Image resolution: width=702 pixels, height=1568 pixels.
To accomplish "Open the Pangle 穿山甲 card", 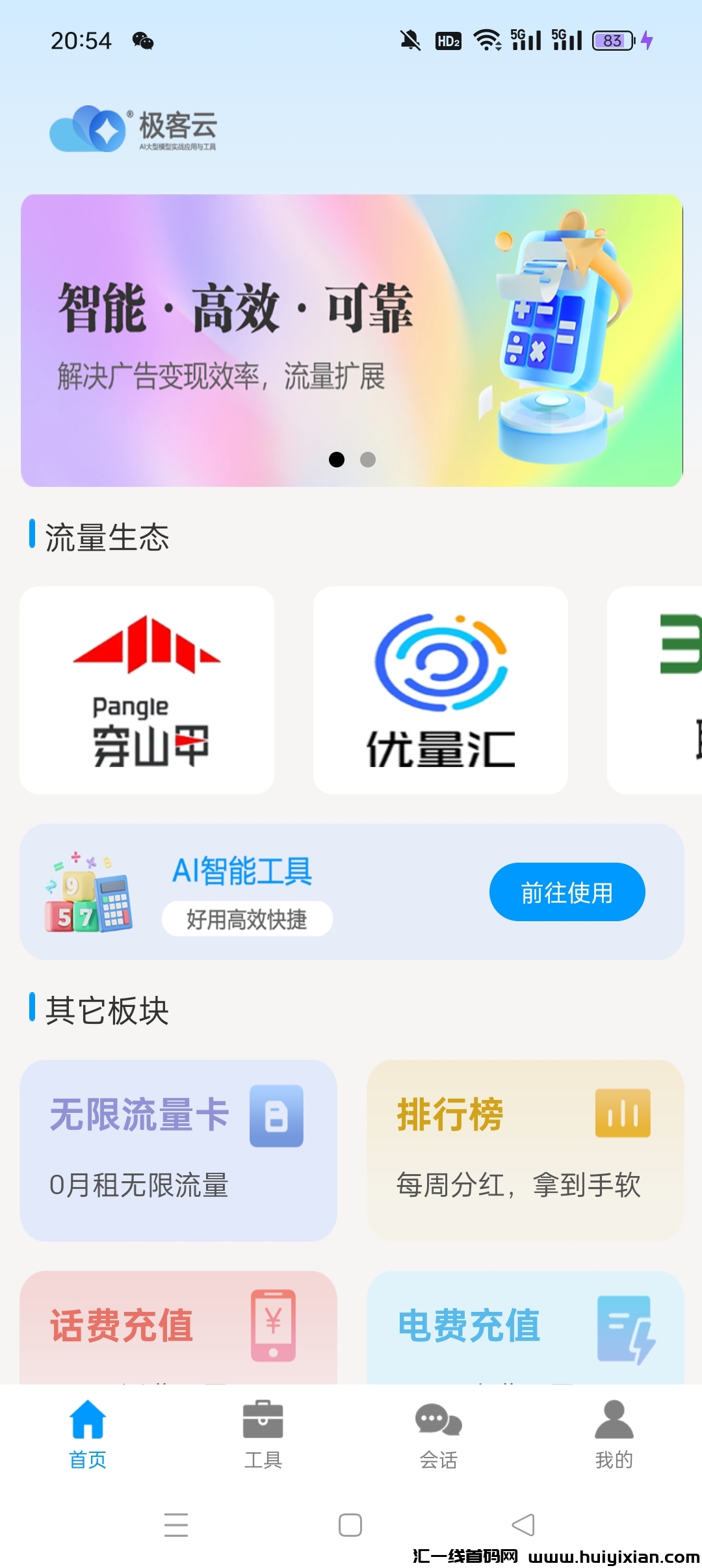I will coord(147,690).
